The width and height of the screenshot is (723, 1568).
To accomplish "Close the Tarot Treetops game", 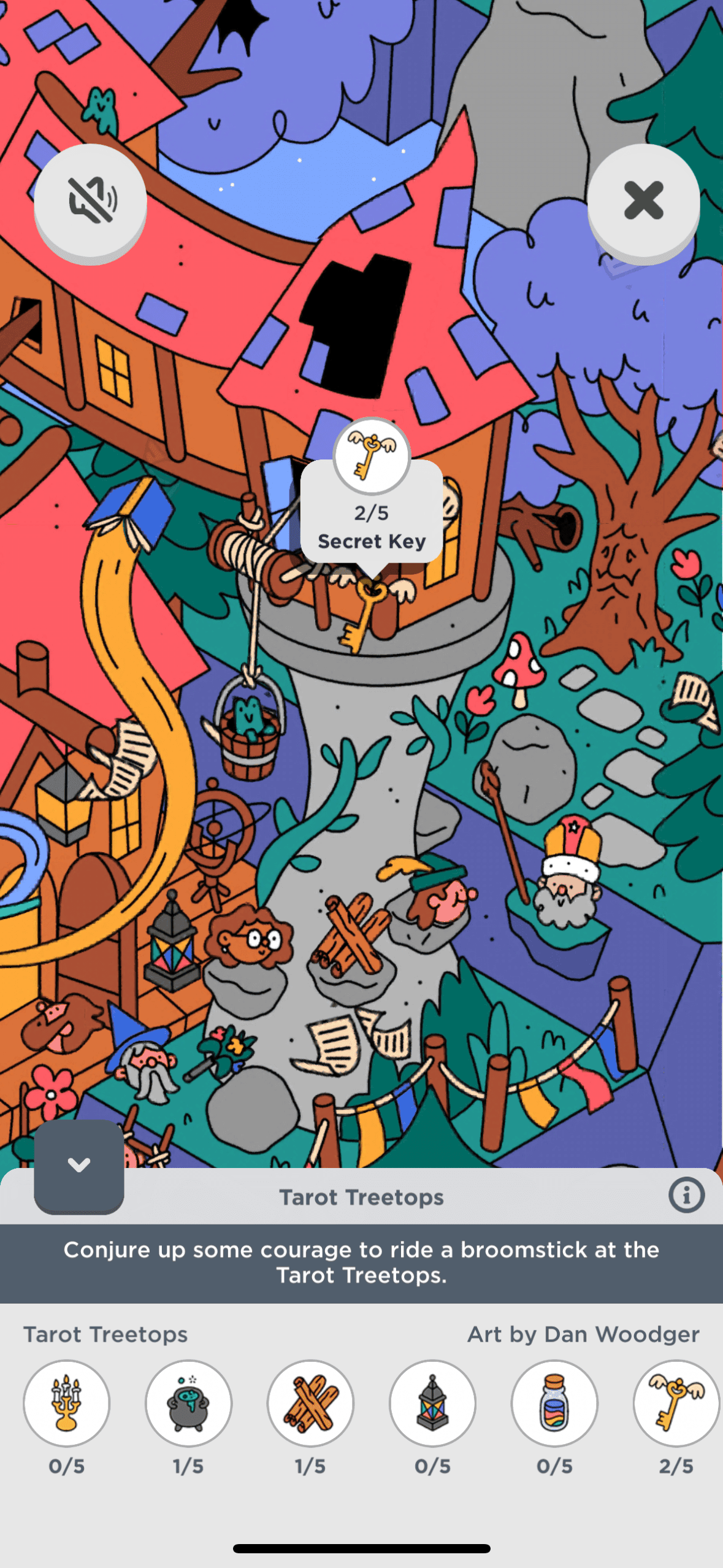I will pyautogui.click(x=643, y=201).
